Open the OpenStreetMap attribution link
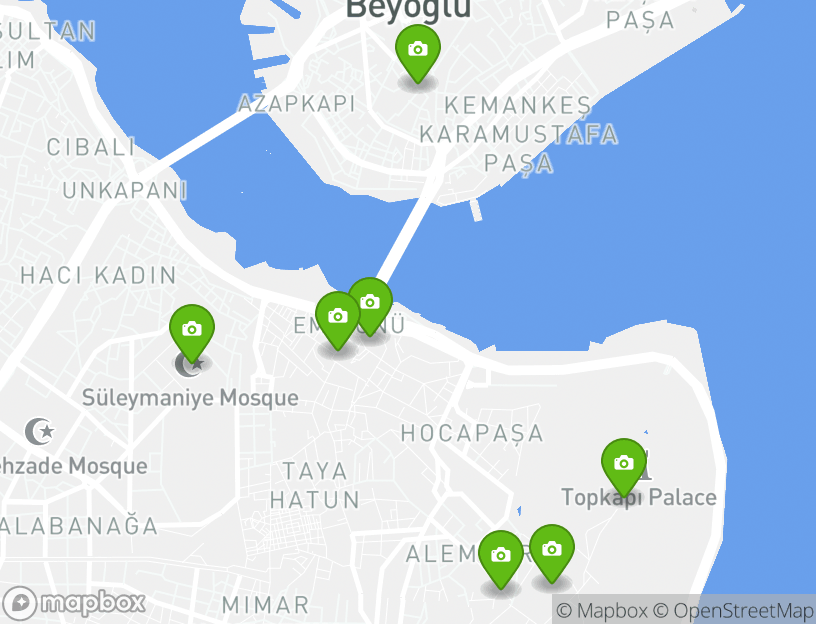This screenshot has width=816, height=624. 734,610
